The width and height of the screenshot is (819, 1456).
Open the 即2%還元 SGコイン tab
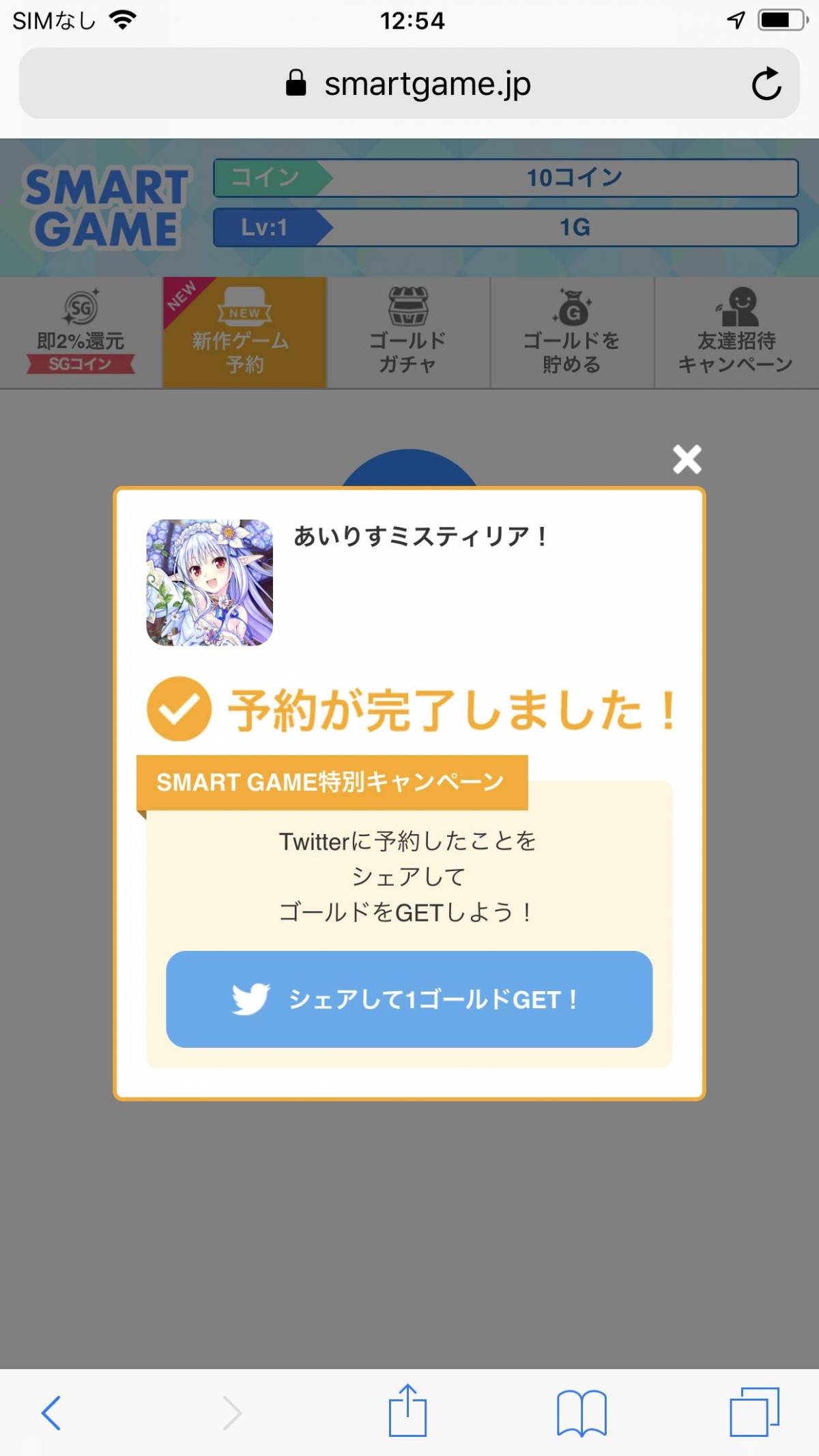pos(81,332)
